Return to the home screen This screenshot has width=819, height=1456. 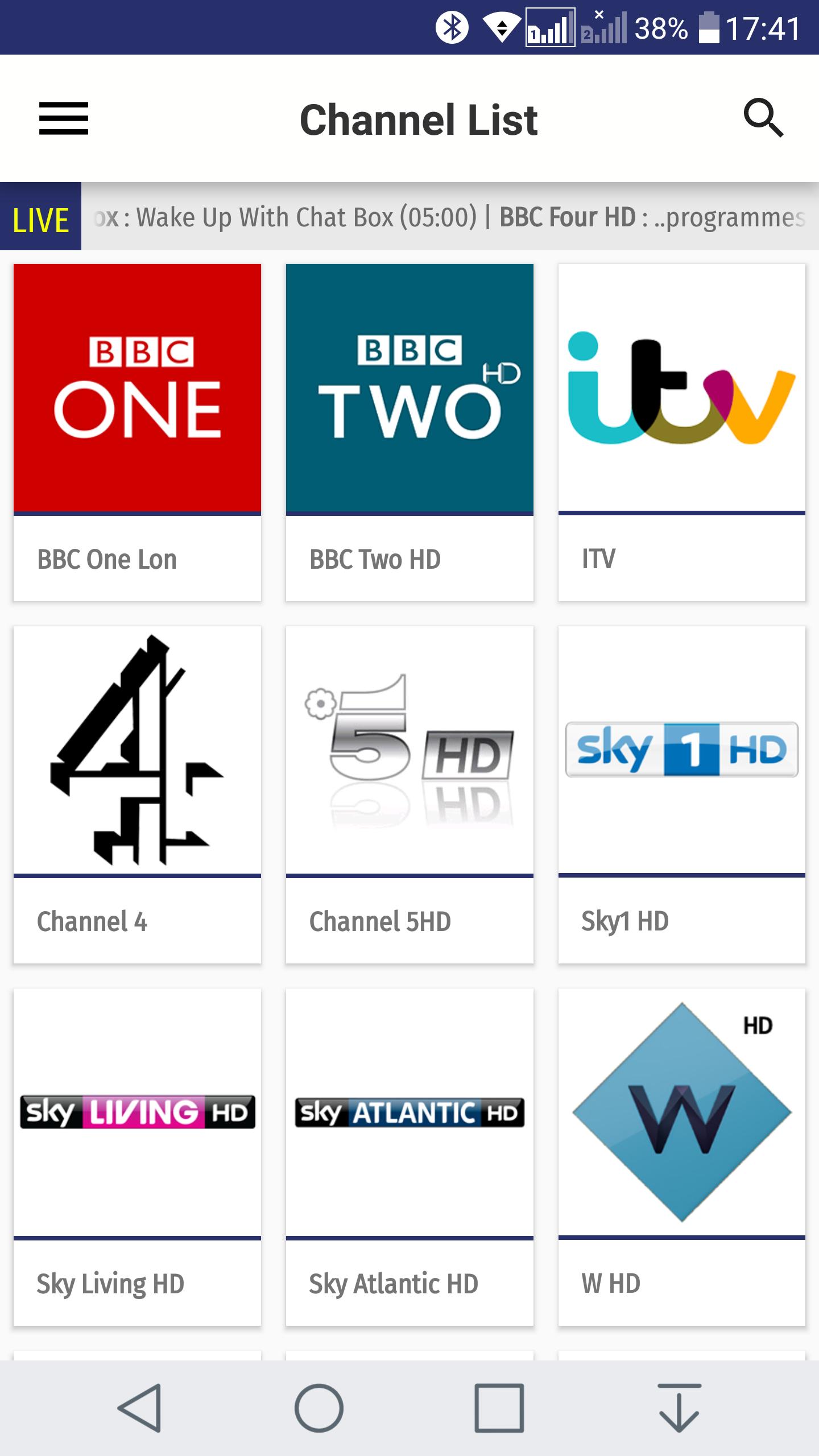point(318,1408)
